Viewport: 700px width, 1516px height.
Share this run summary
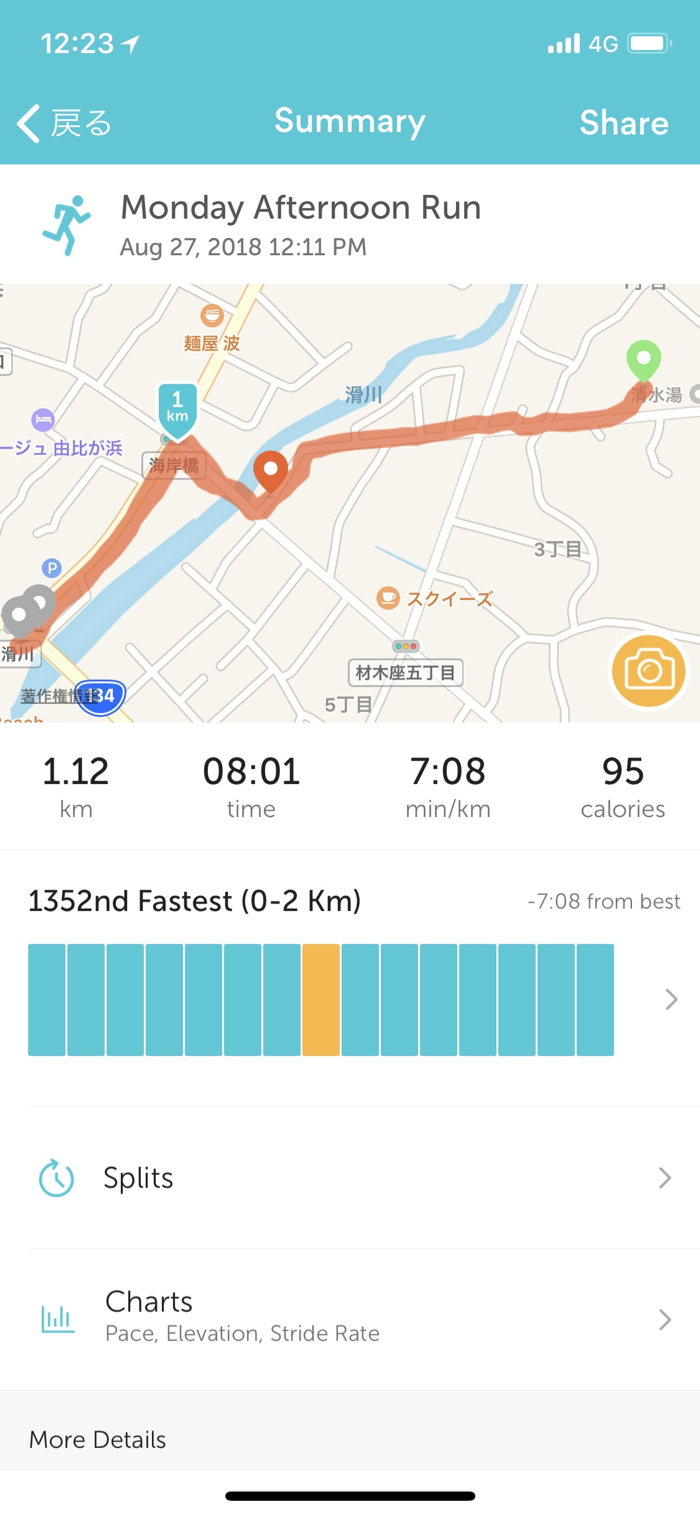coord(623,123)
